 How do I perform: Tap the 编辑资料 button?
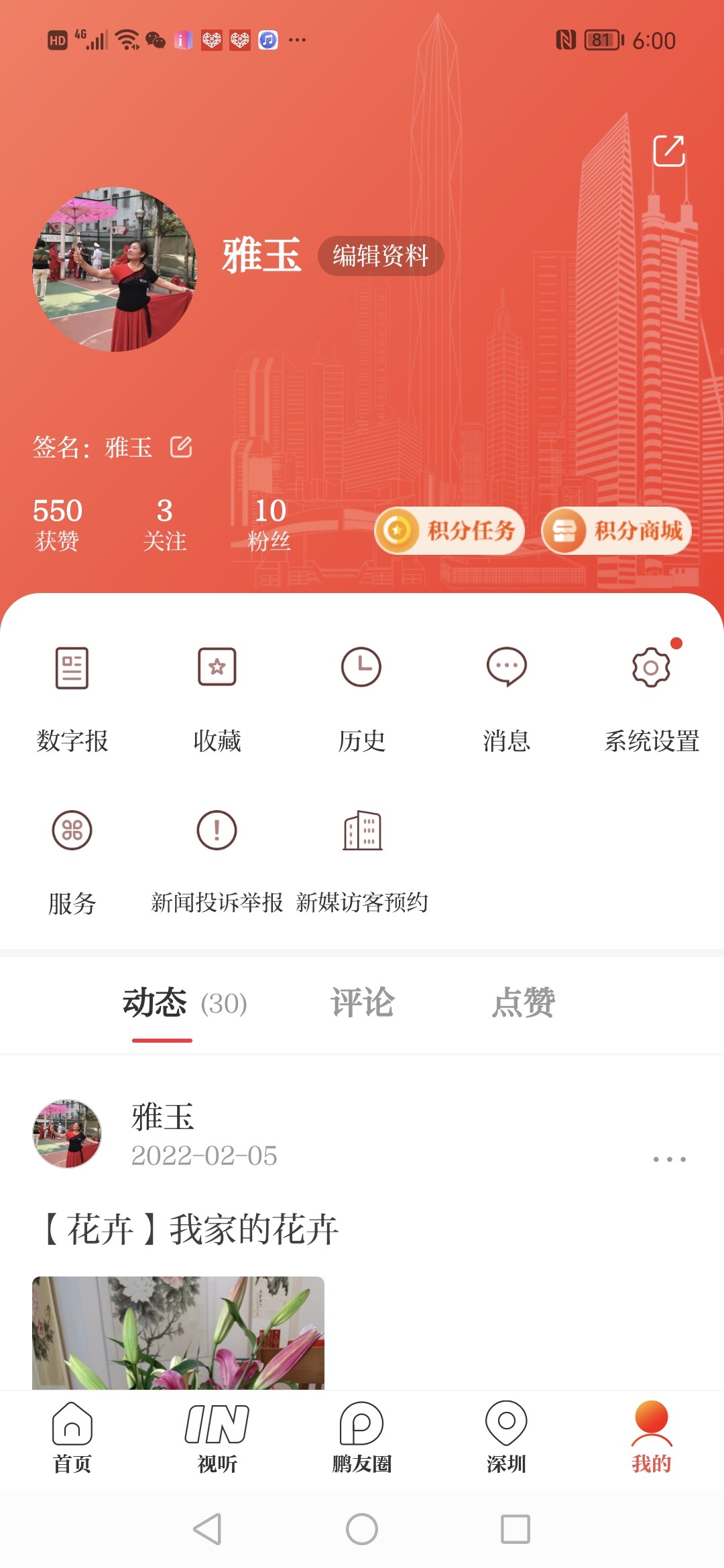pos(380,256)
